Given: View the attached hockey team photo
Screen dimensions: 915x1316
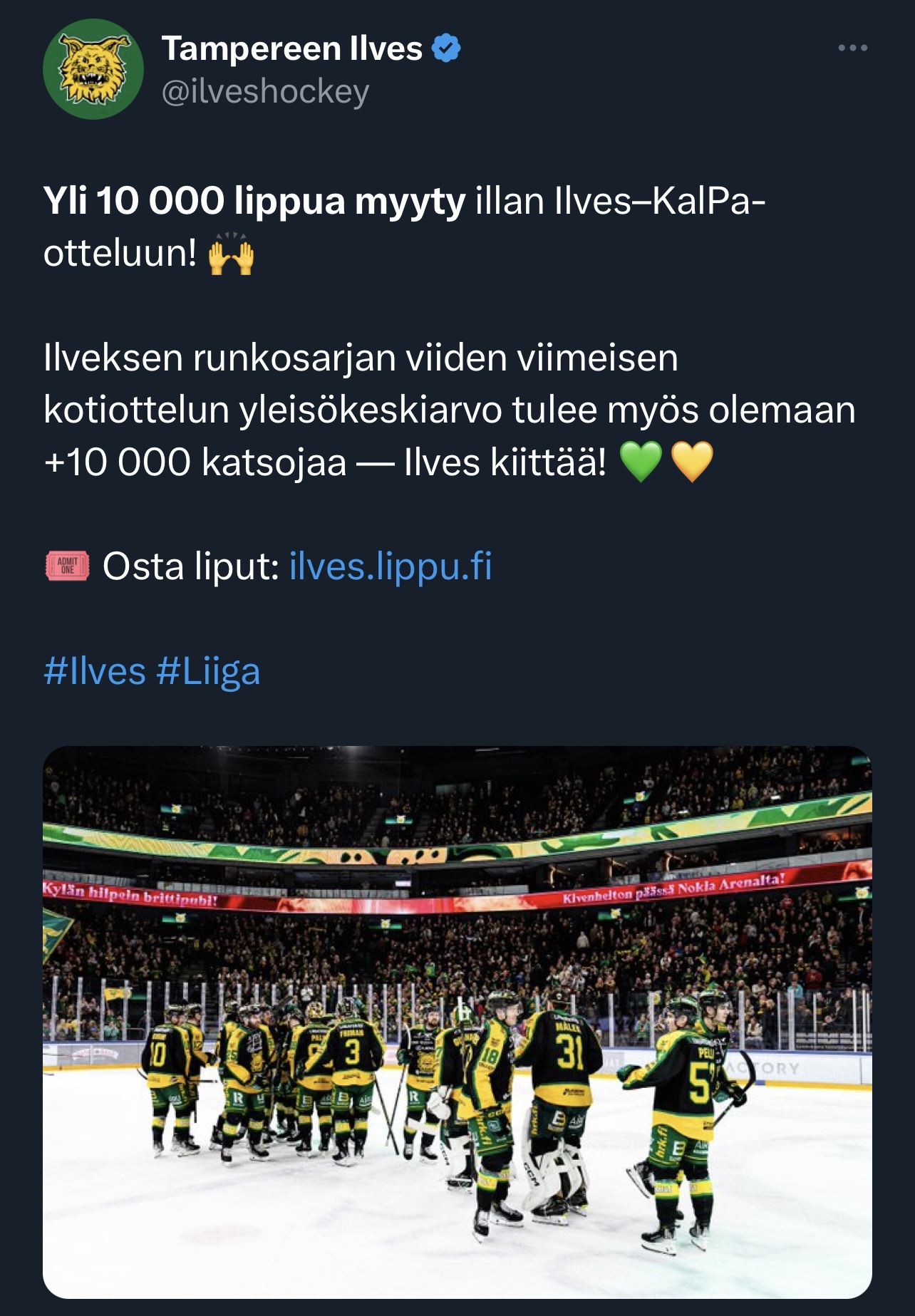Looking at the screenshot, I should pos(457,1022).
